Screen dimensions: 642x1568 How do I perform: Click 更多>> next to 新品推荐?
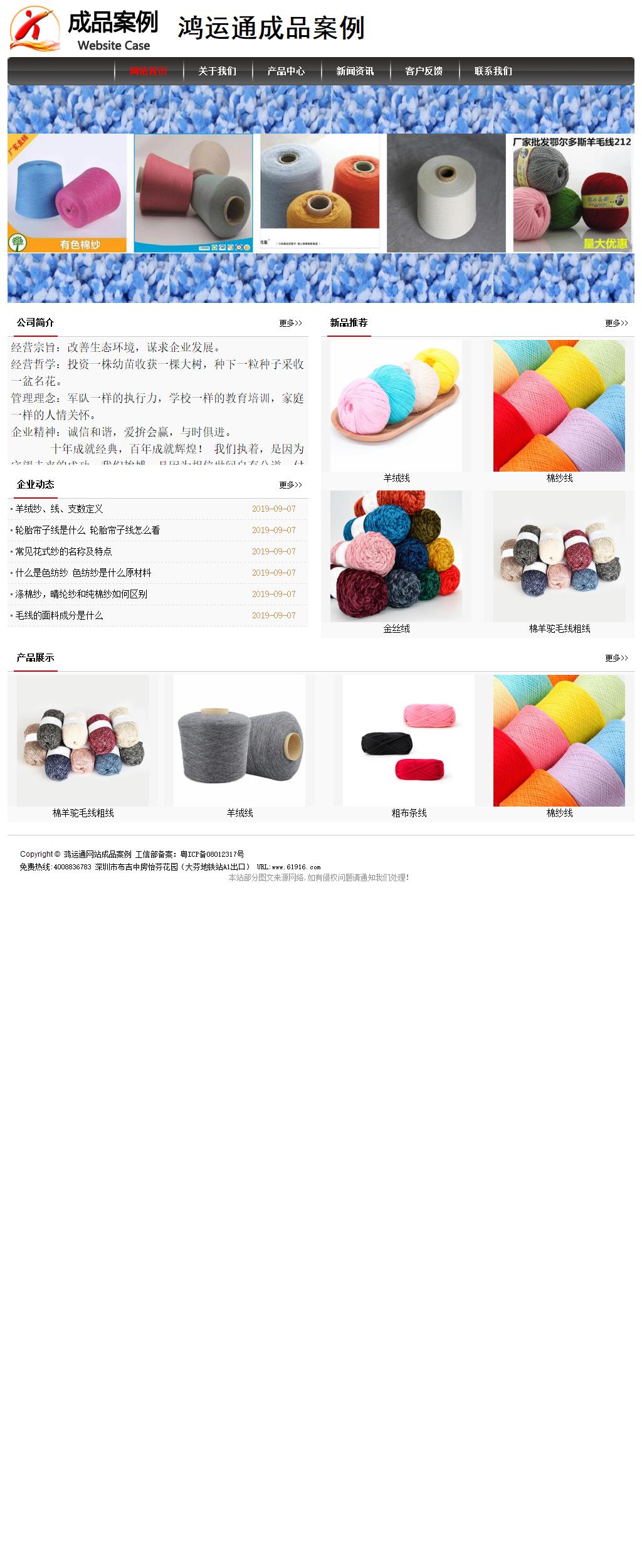pyautogui.click(x=616, y=324)
